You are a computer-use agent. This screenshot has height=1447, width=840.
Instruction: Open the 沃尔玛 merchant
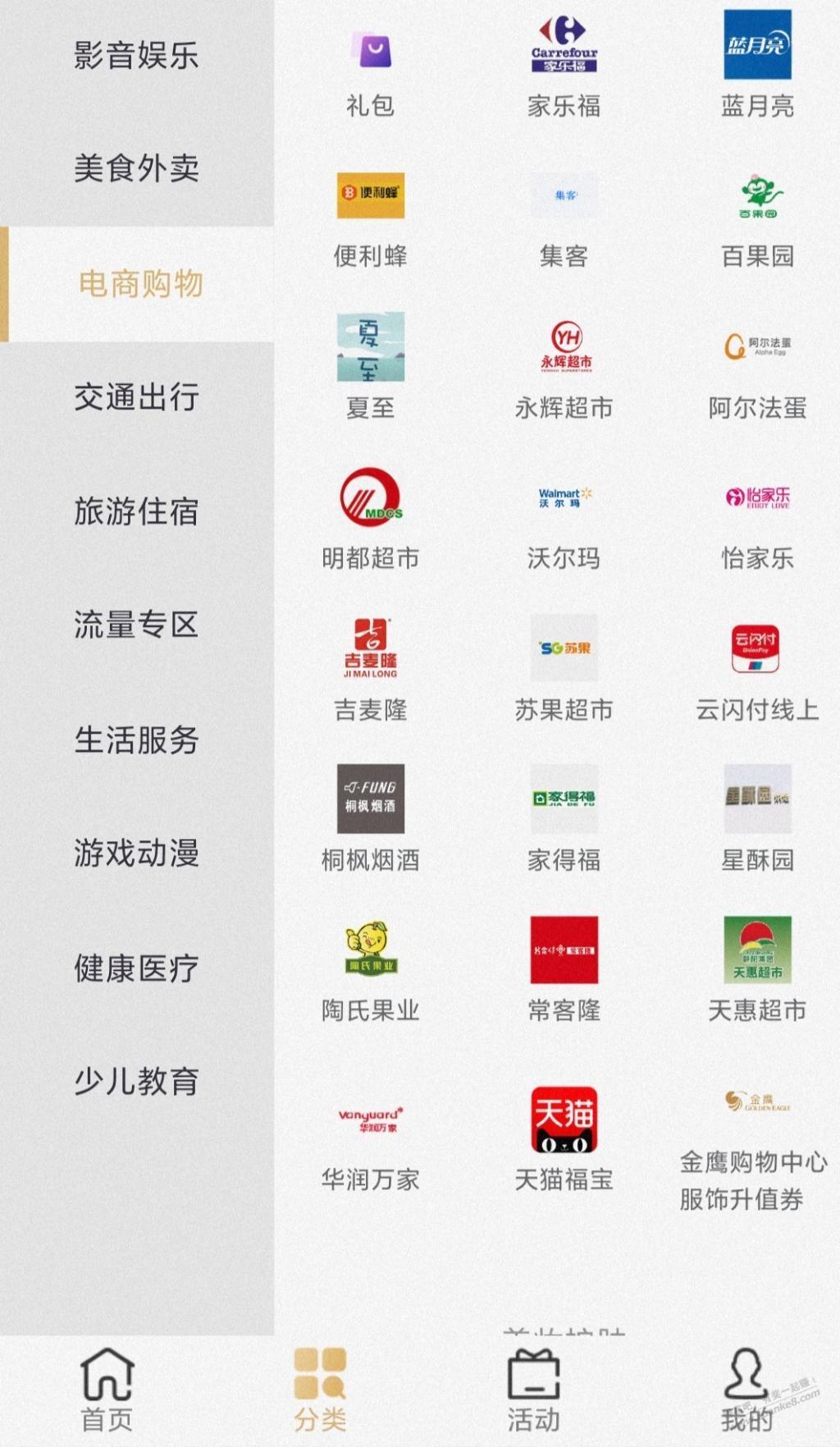(564, 519)
